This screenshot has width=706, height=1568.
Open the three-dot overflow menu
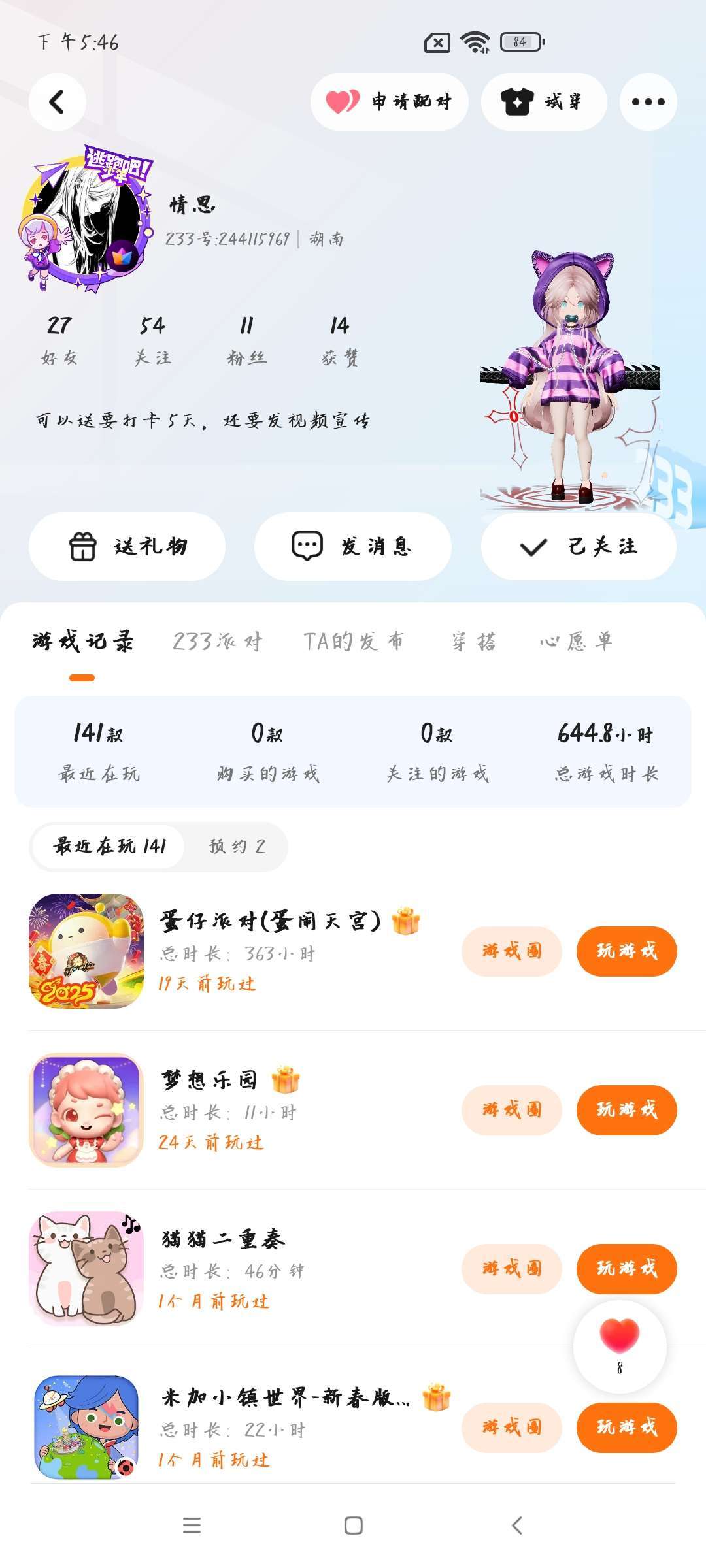(x=648, y=102)
